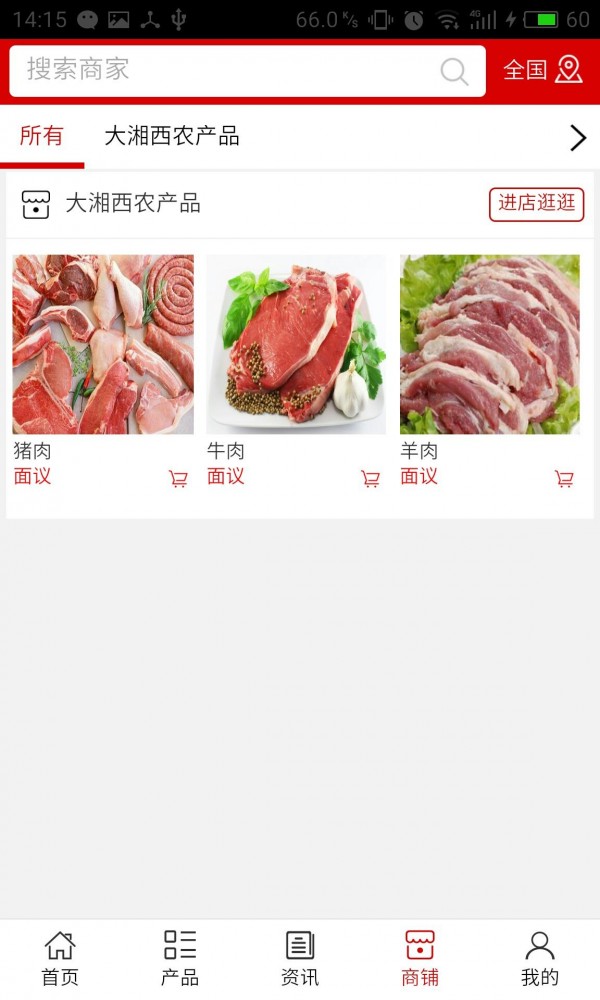Add 羊肉 to the shopping cart
This screenshot has width=600, height=1000.
tap(565, 479)
